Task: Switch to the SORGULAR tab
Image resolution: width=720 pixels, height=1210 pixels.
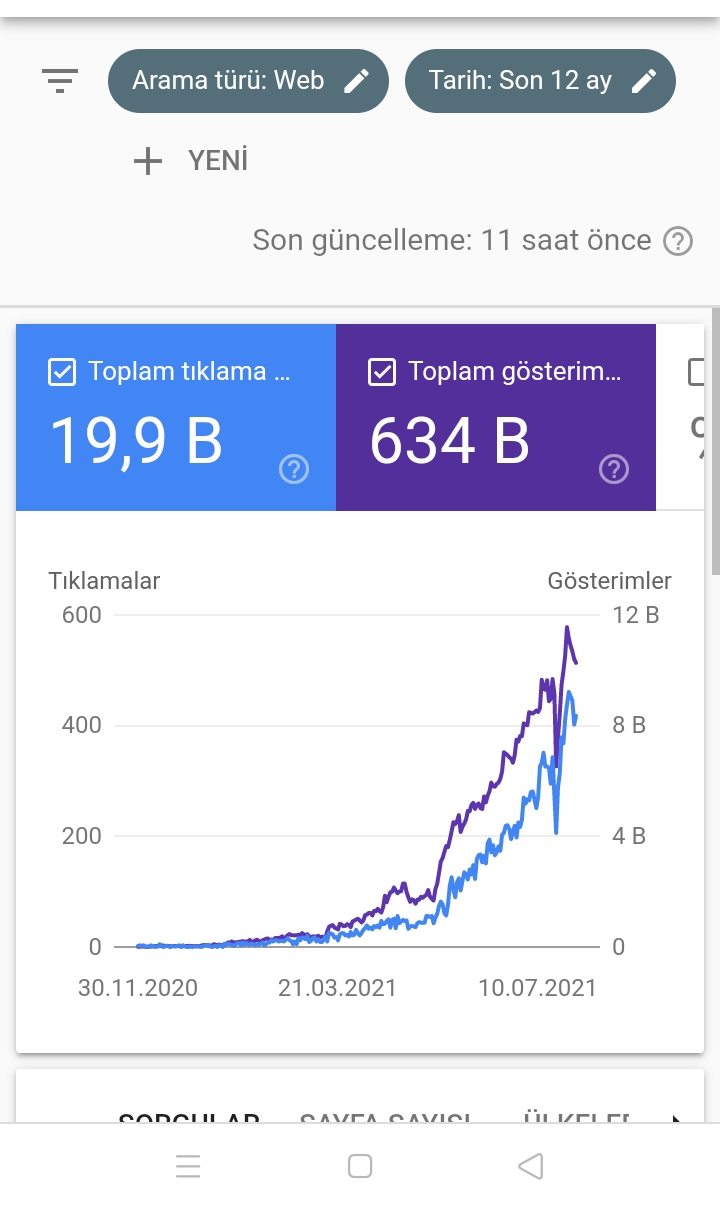Action: [x=189, y=1117]
